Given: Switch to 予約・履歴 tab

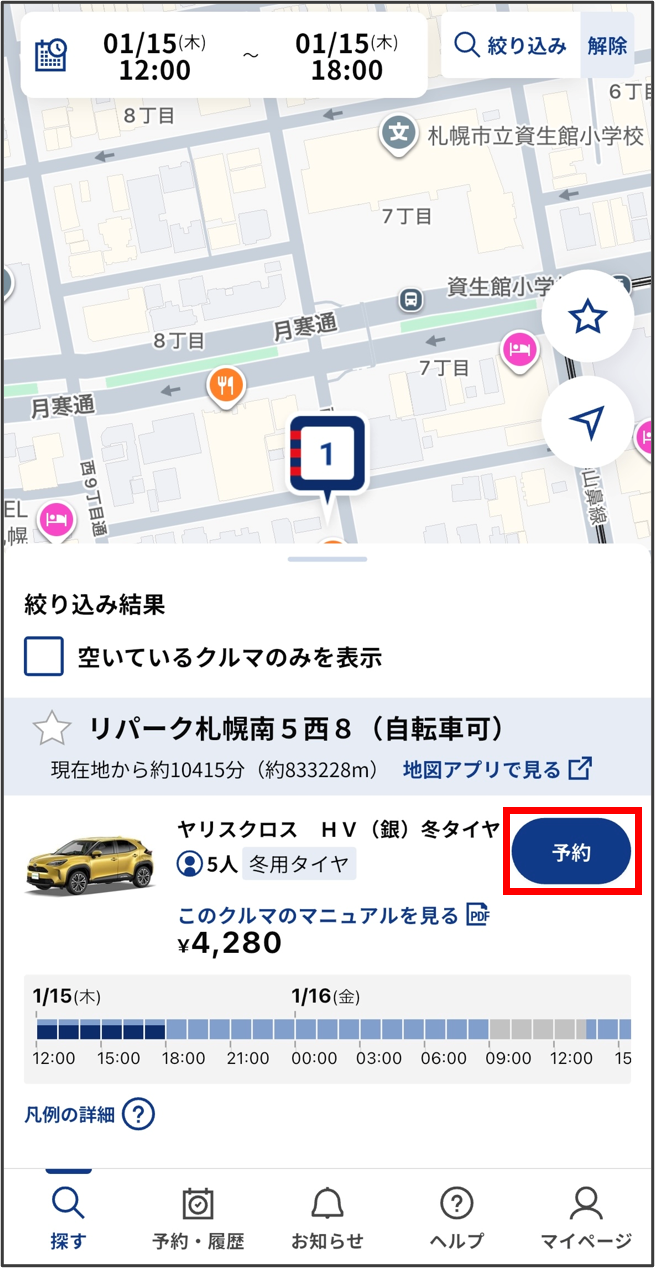Looking at the screenshot, I should [198, 1218].
